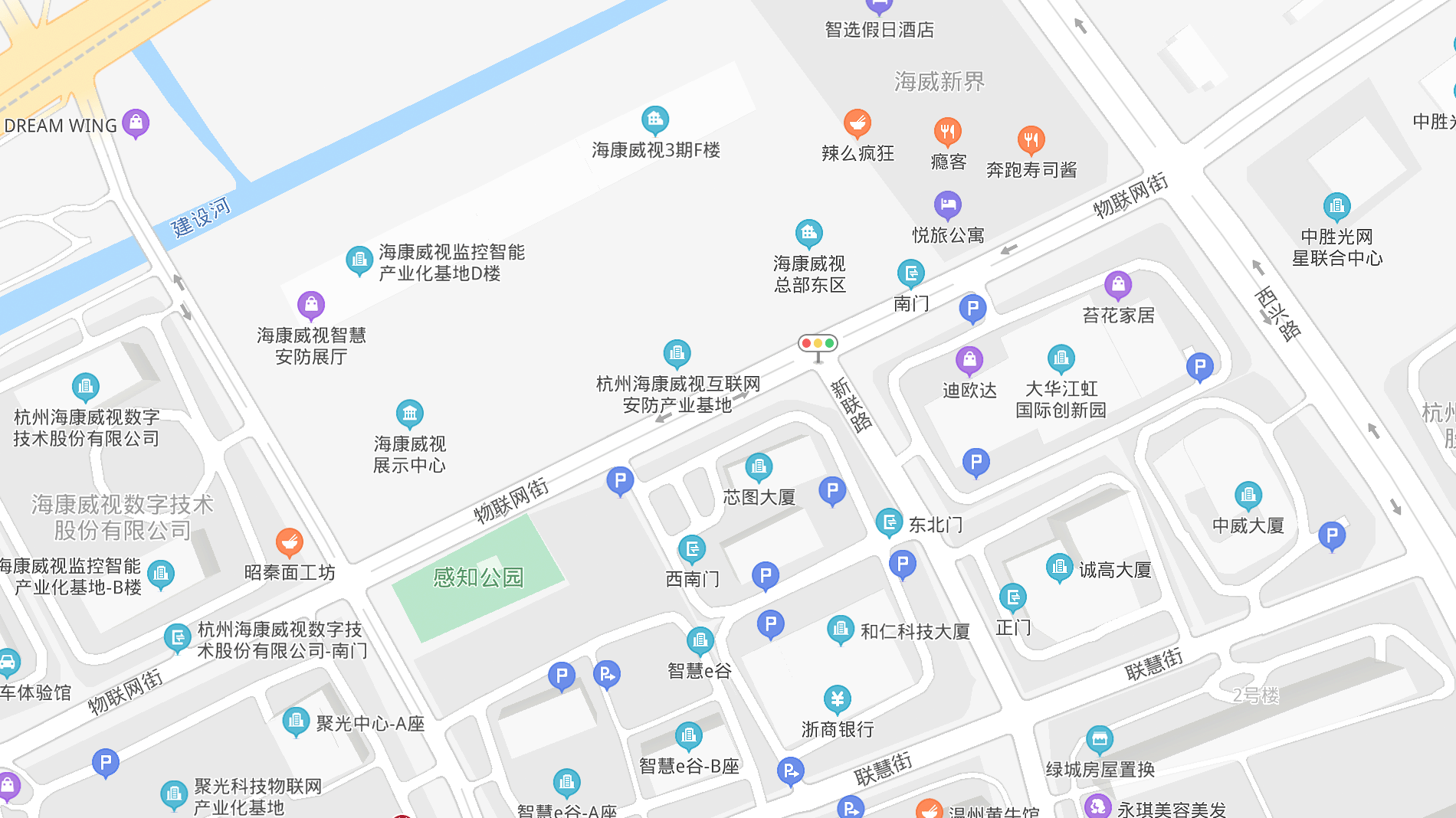Tap the traffic light icon on 物联网街
This screenshot has width=1456, height=818.
pos(818,344)
